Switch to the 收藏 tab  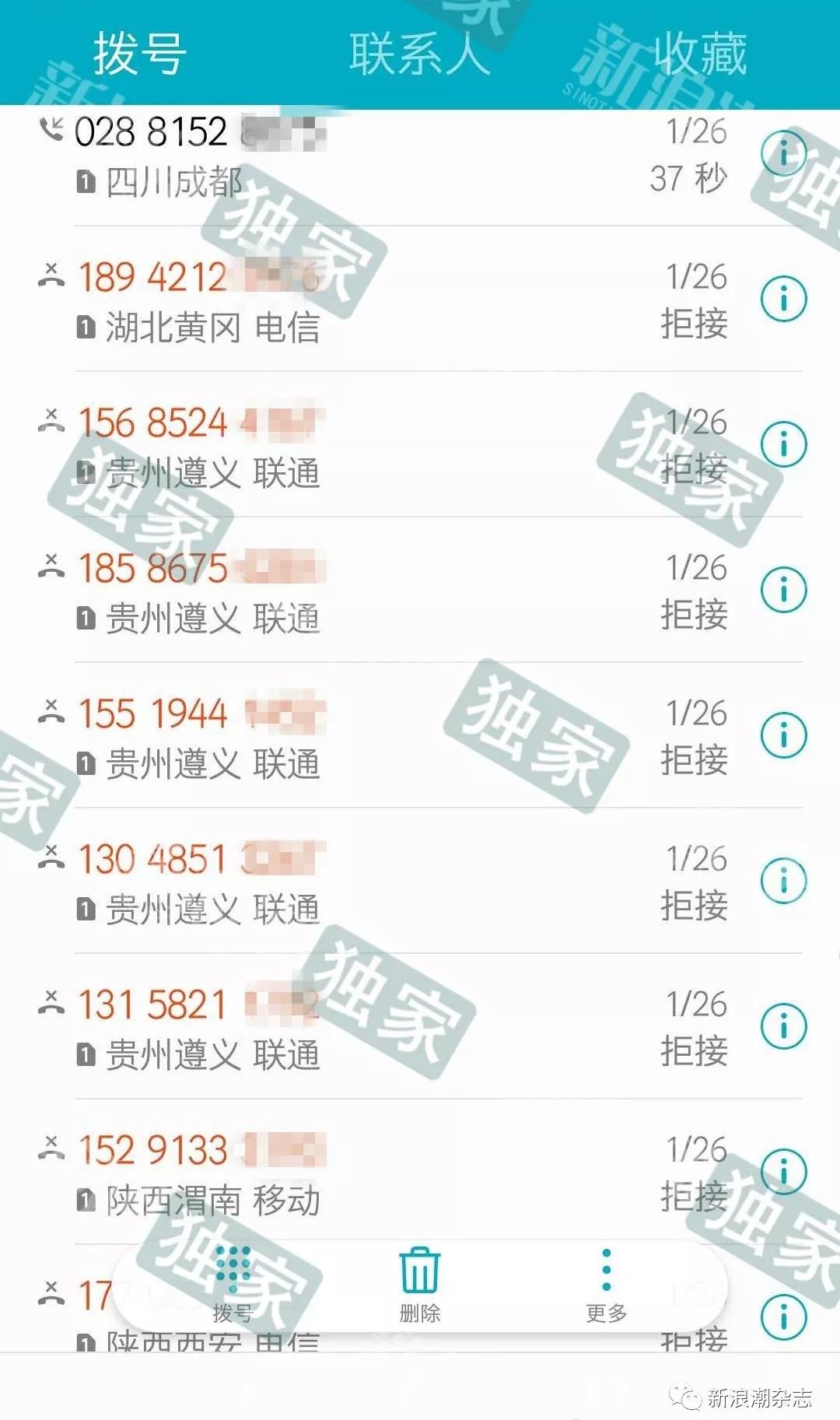(x=699, y=54)
